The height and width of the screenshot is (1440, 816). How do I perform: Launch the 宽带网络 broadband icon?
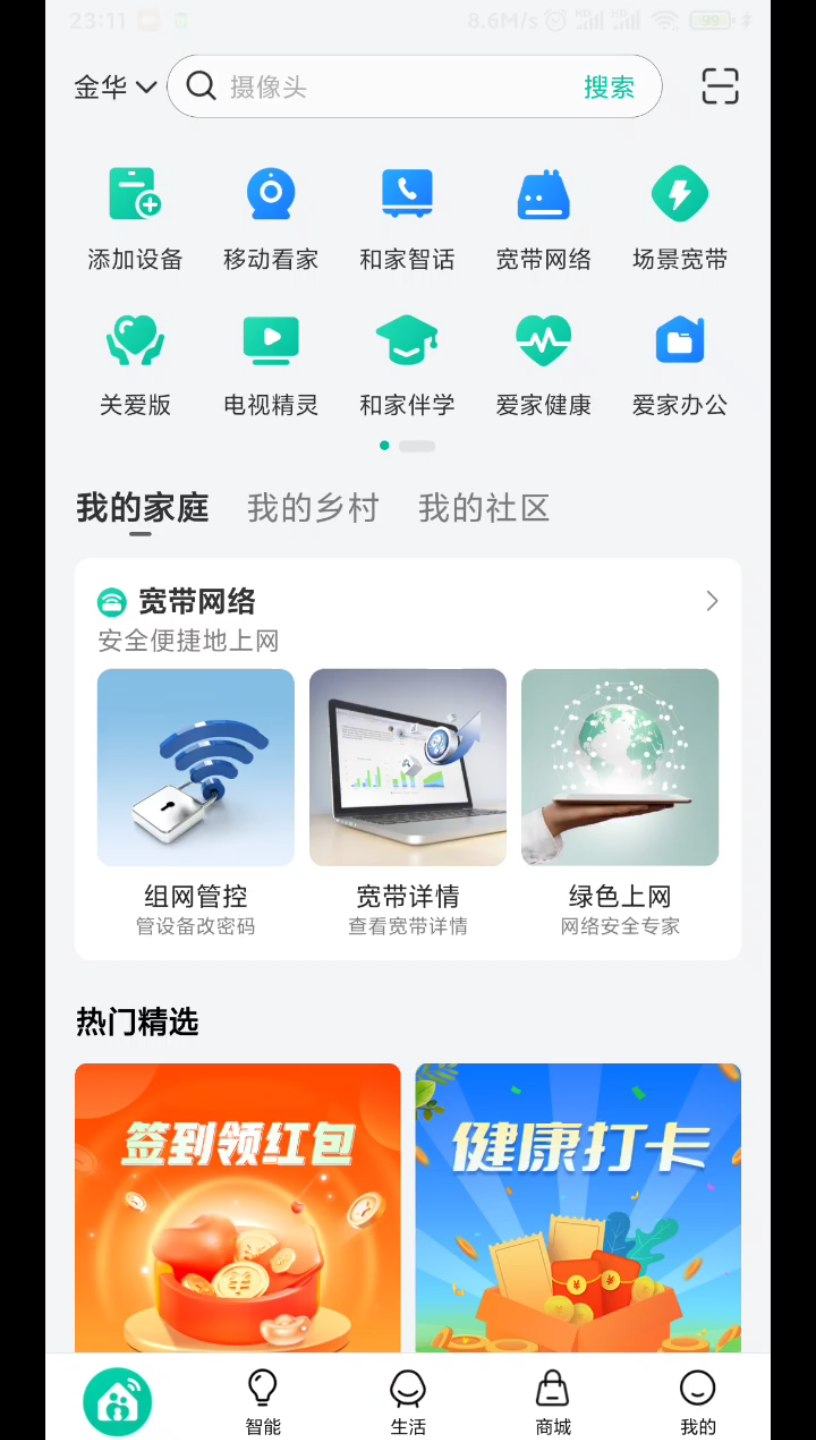543,215
